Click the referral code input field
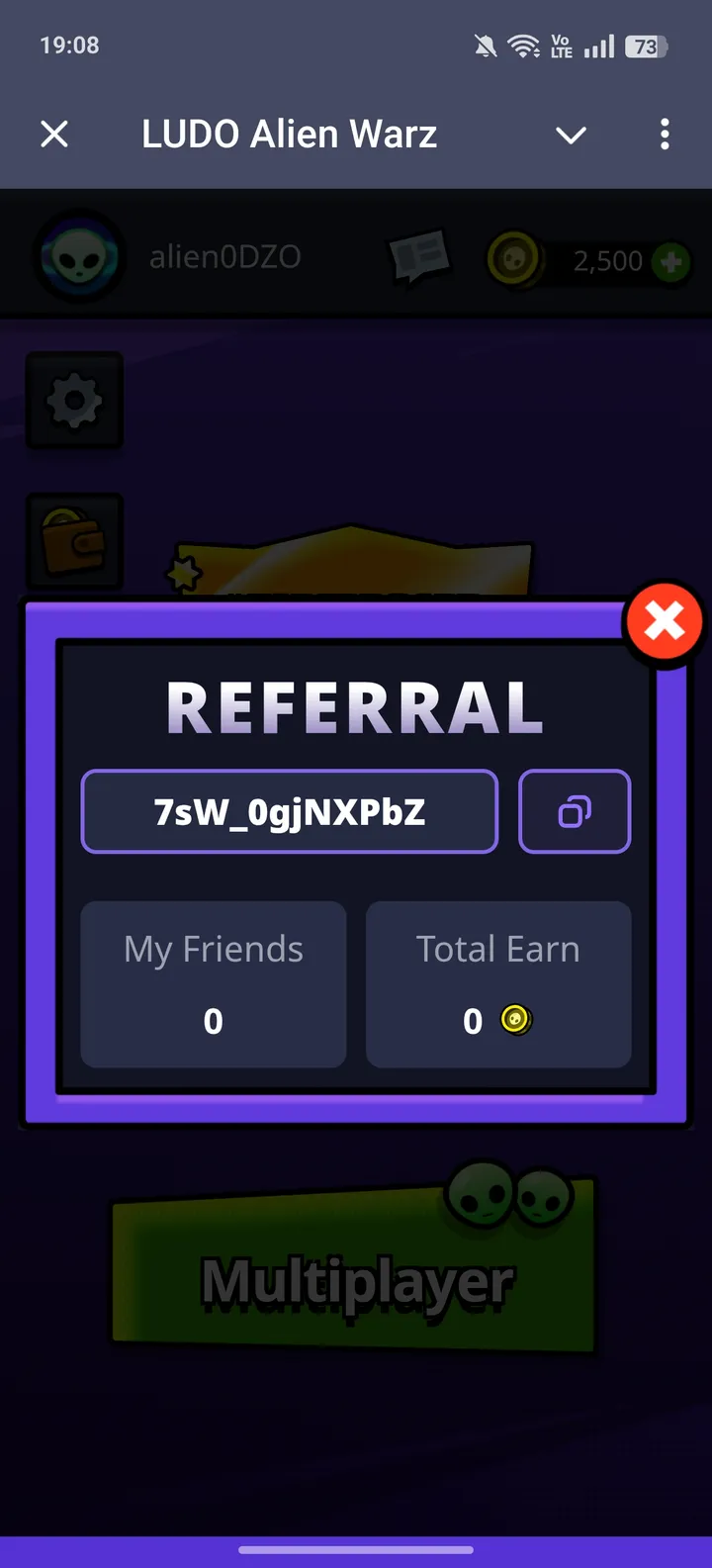 tap(289, 811)
